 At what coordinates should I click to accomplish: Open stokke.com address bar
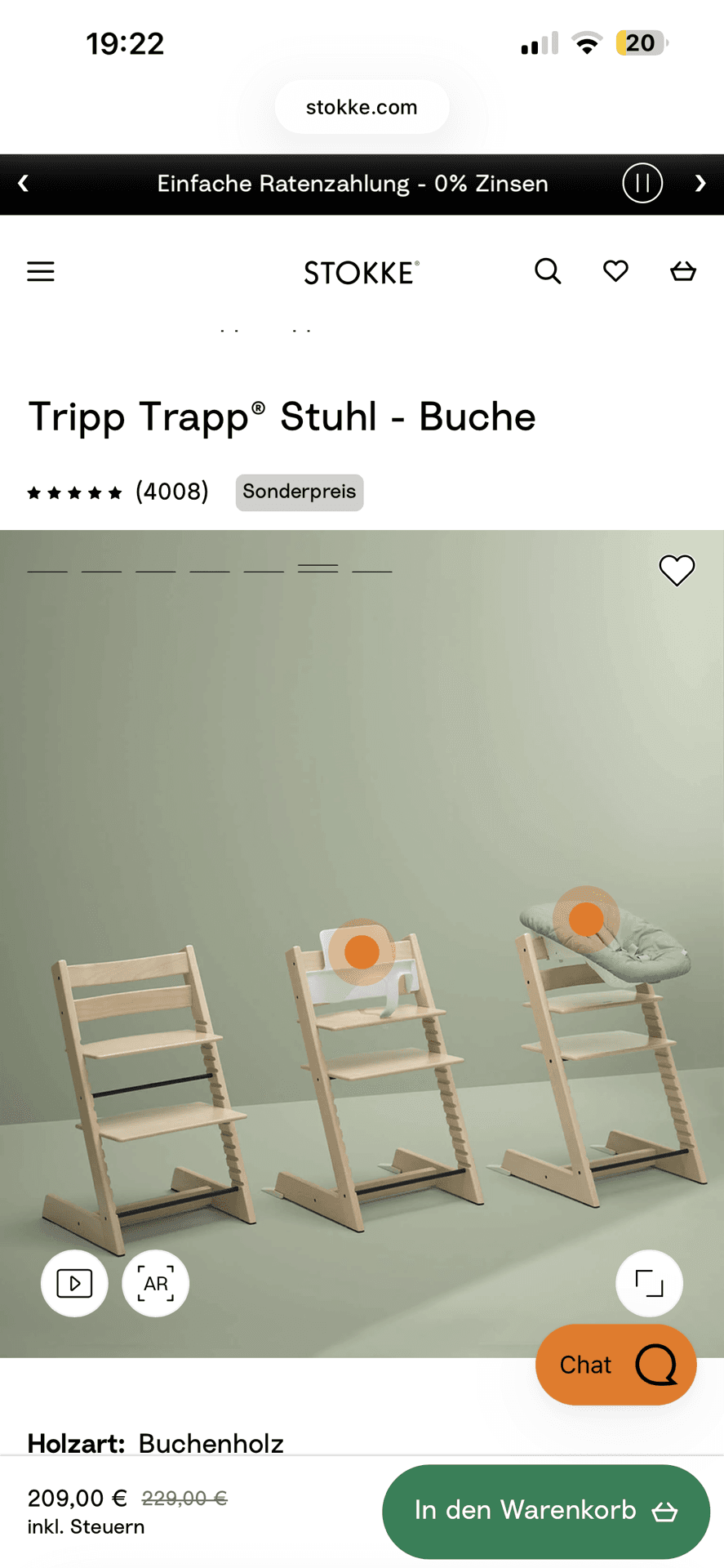(x=362, y=107)
